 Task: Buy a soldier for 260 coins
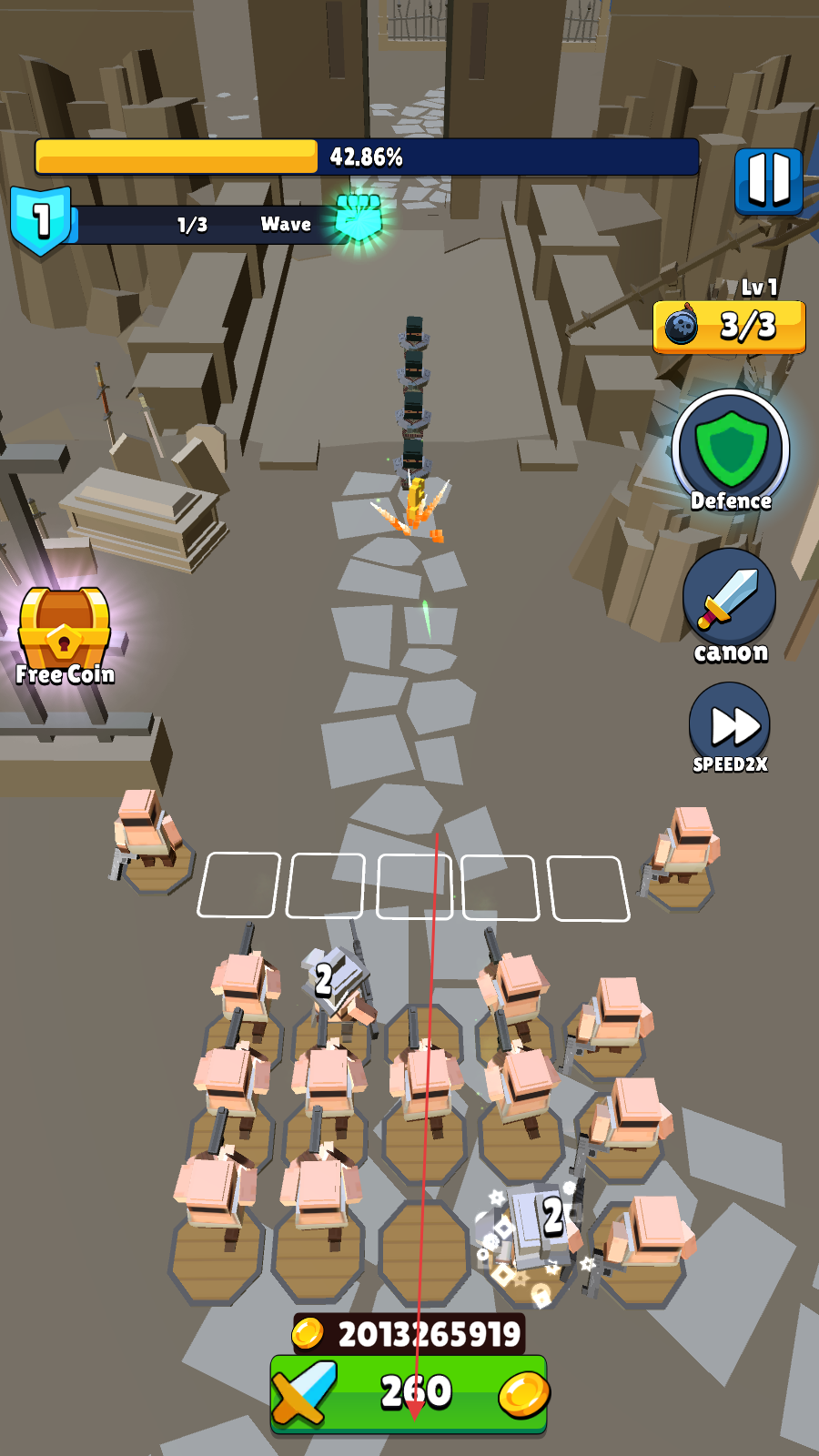[x=409, y=1393]
